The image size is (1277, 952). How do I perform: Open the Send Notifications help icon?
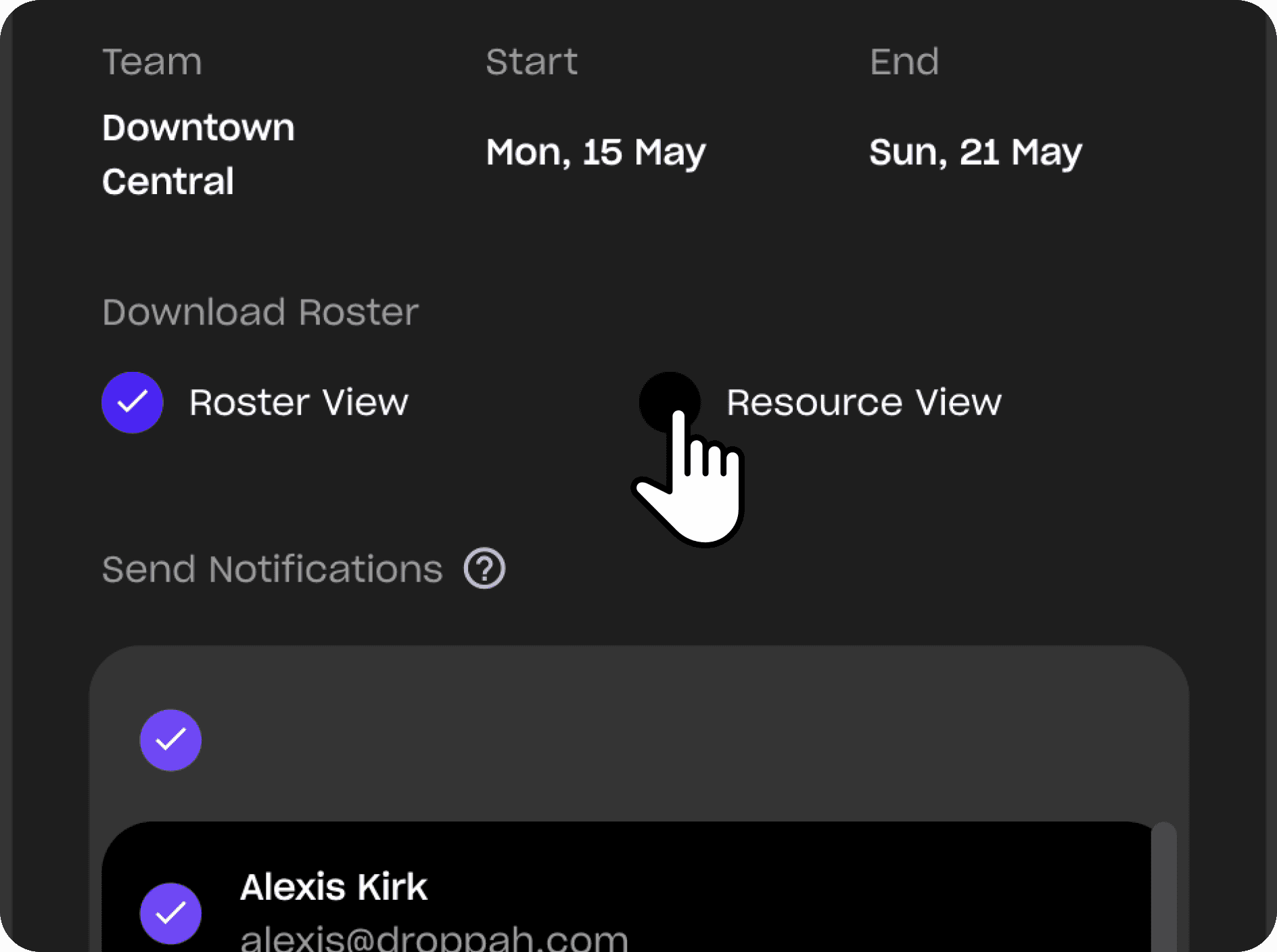484,569
